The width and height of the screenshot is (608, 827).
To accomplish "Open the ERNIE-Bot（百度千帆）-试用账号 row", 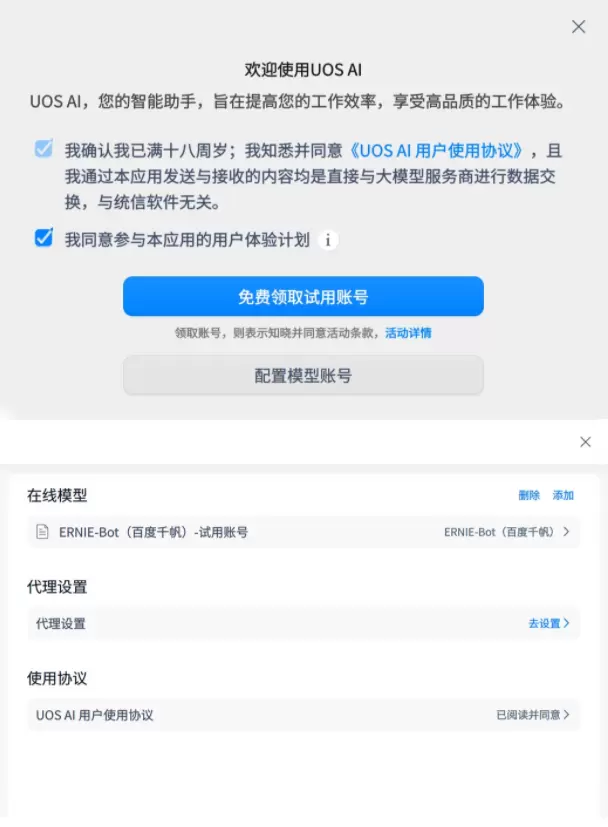I will [303, 532].
